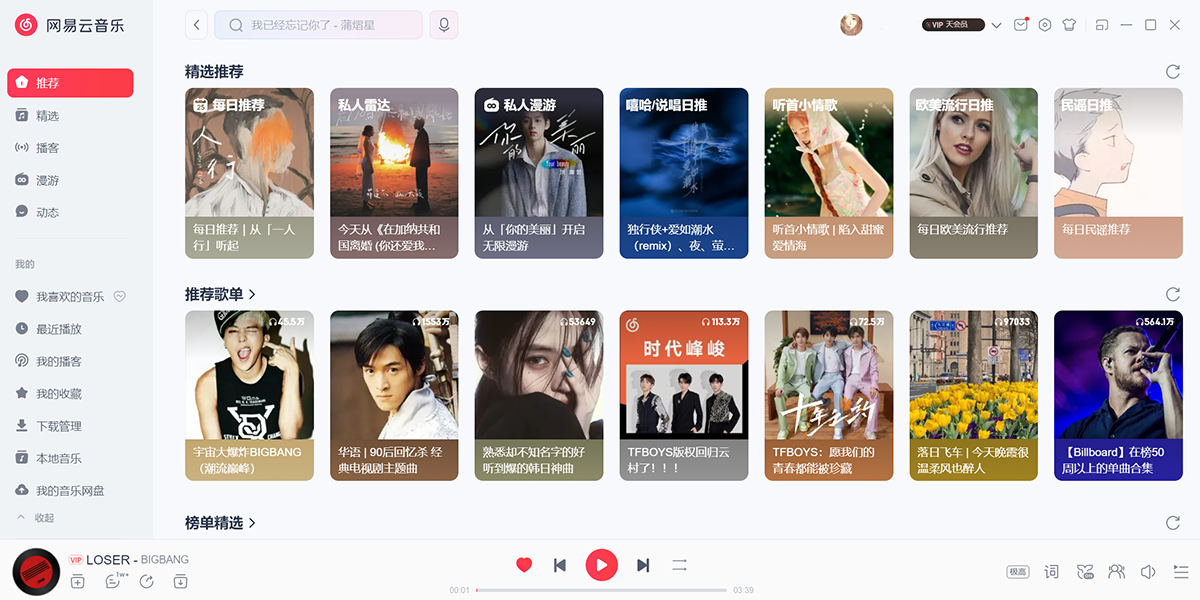This screenshot has width=1200, height=600.
Task: Play the current song LOSER
Action: pyautogui.click(x=601, y=565)
